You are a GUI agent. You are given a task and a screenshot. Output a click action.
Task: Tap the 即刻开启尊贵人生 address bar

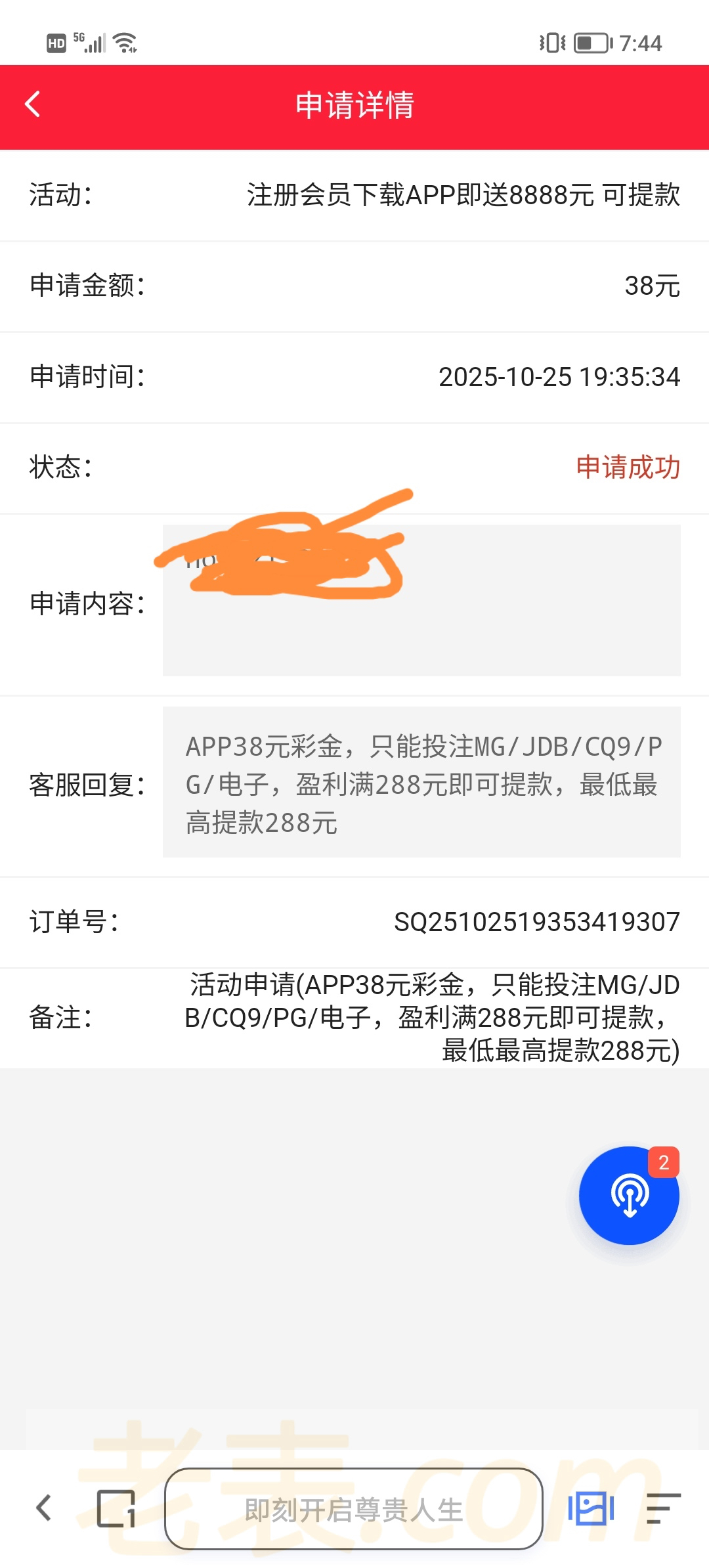click(353, 1510)
